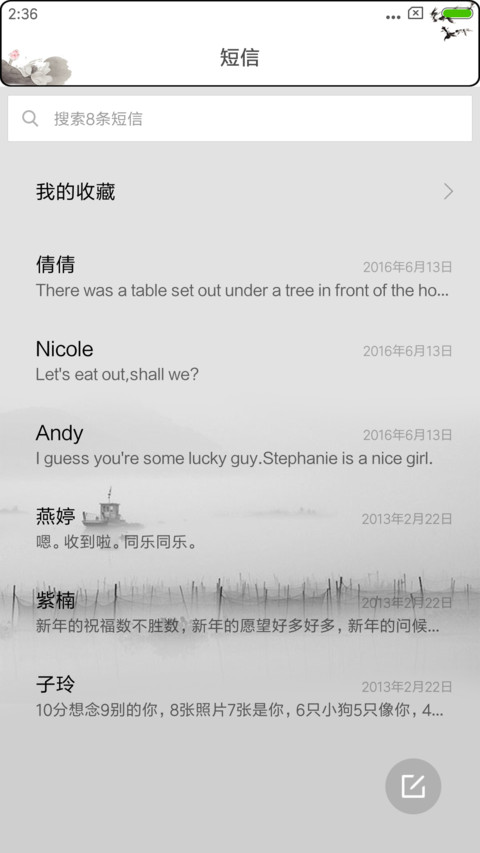View the conversation with Andy
Image resolution: width=480 pixels, height=853 pixels.
point(239,445)
